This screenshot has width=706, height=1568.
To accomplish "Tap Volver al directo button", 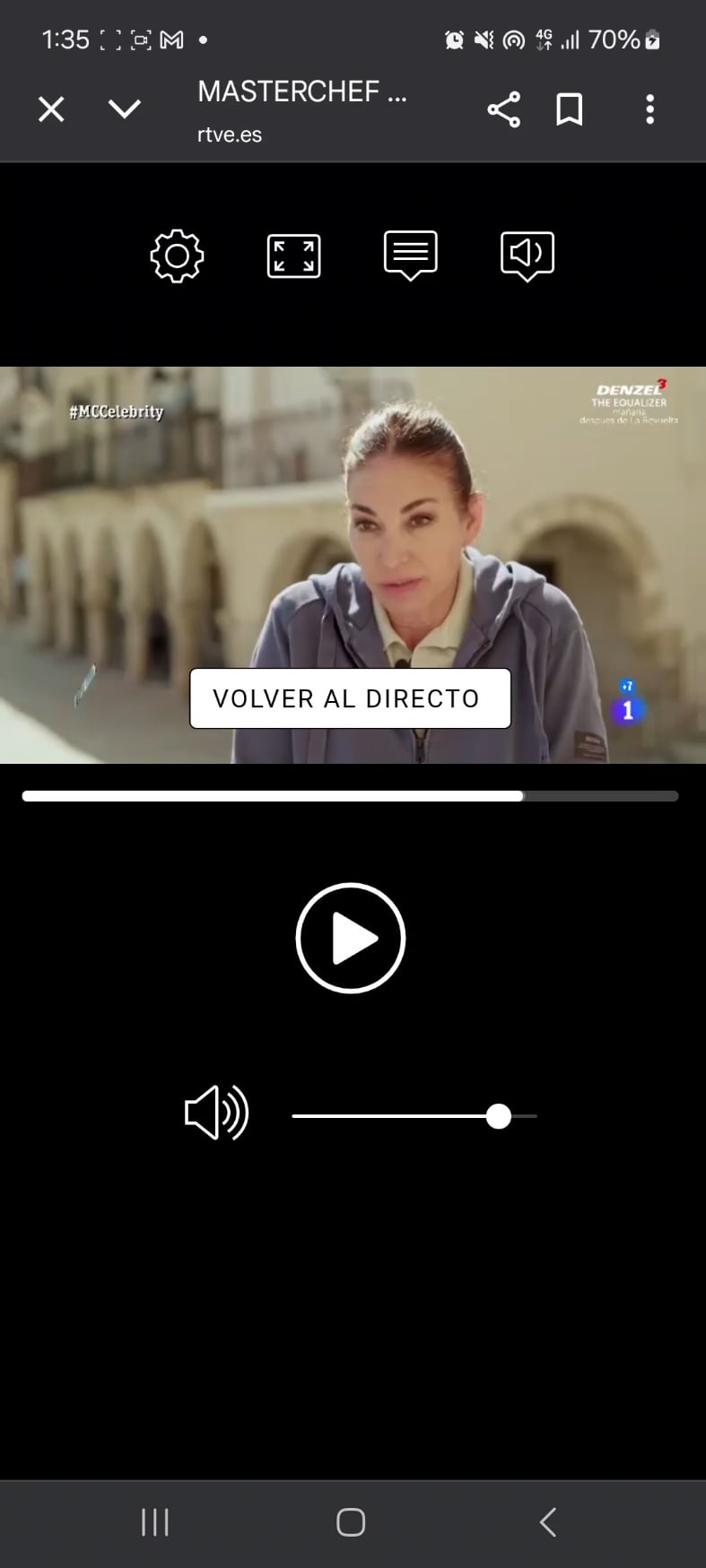I will [x=350, y=698].
